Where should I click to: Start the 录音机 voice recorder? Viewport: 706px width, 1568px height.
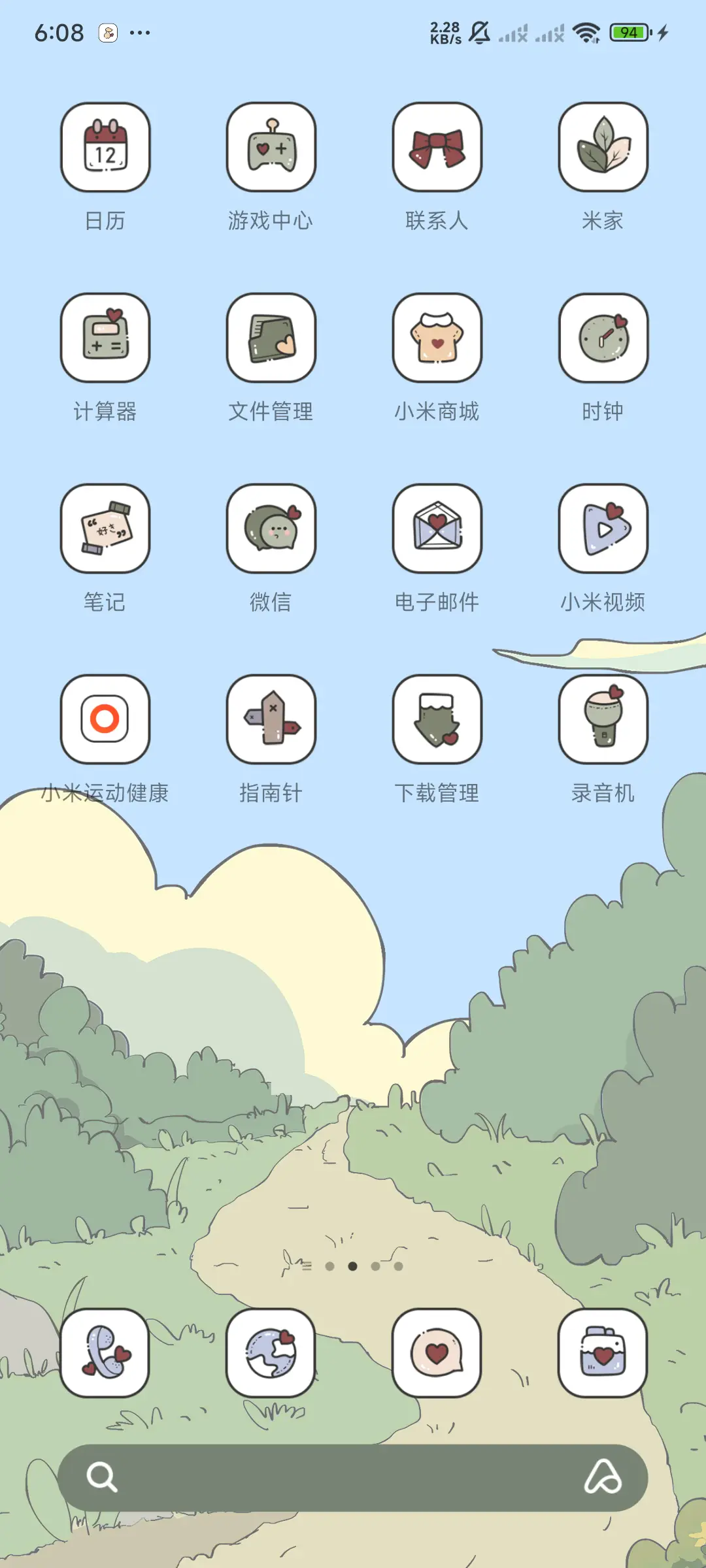point(603,719)
